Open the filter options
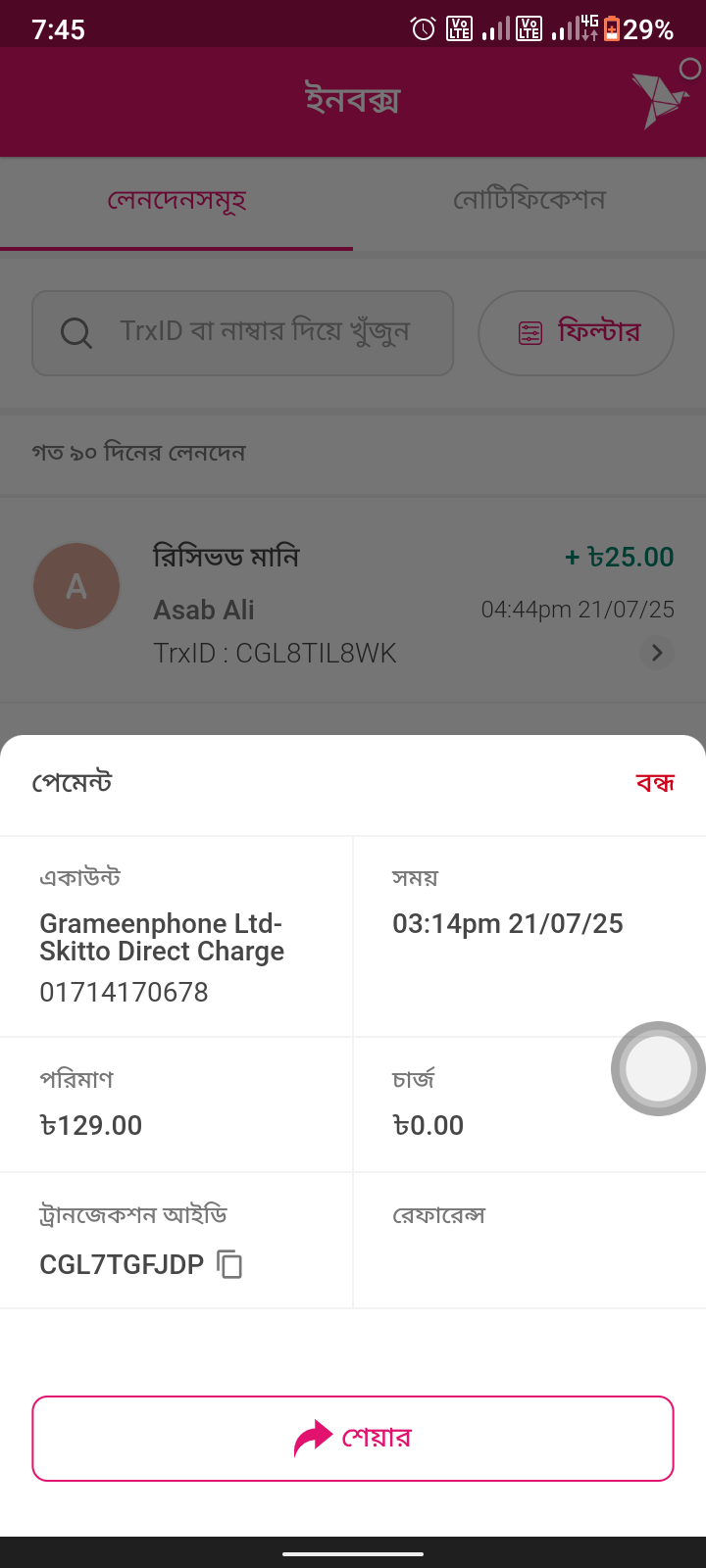This screenshot has width=706, height=1568. 576,333
